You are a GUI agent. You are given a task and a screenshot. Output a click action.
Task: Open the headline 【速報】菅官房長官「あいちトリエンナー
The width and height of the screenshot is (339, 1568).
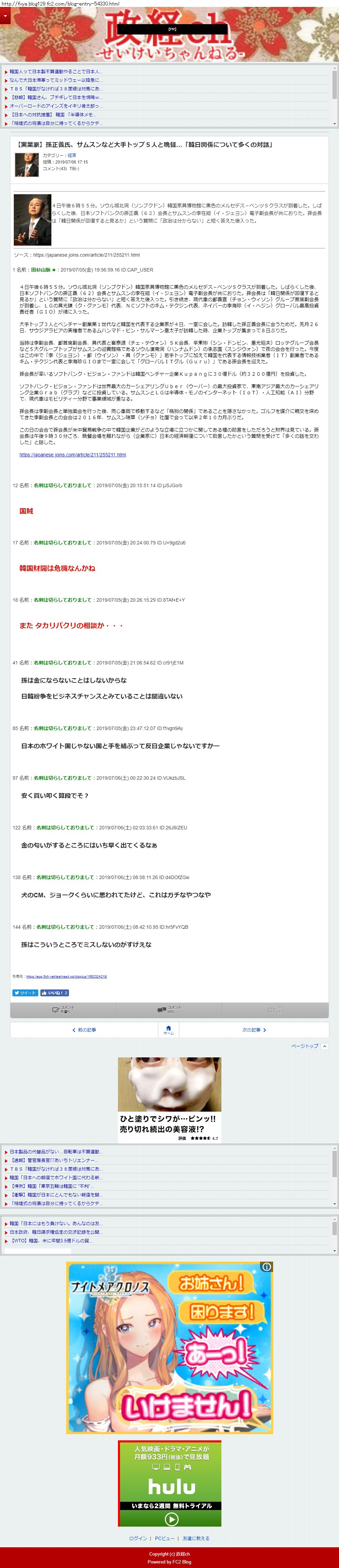pos(55,1160)
